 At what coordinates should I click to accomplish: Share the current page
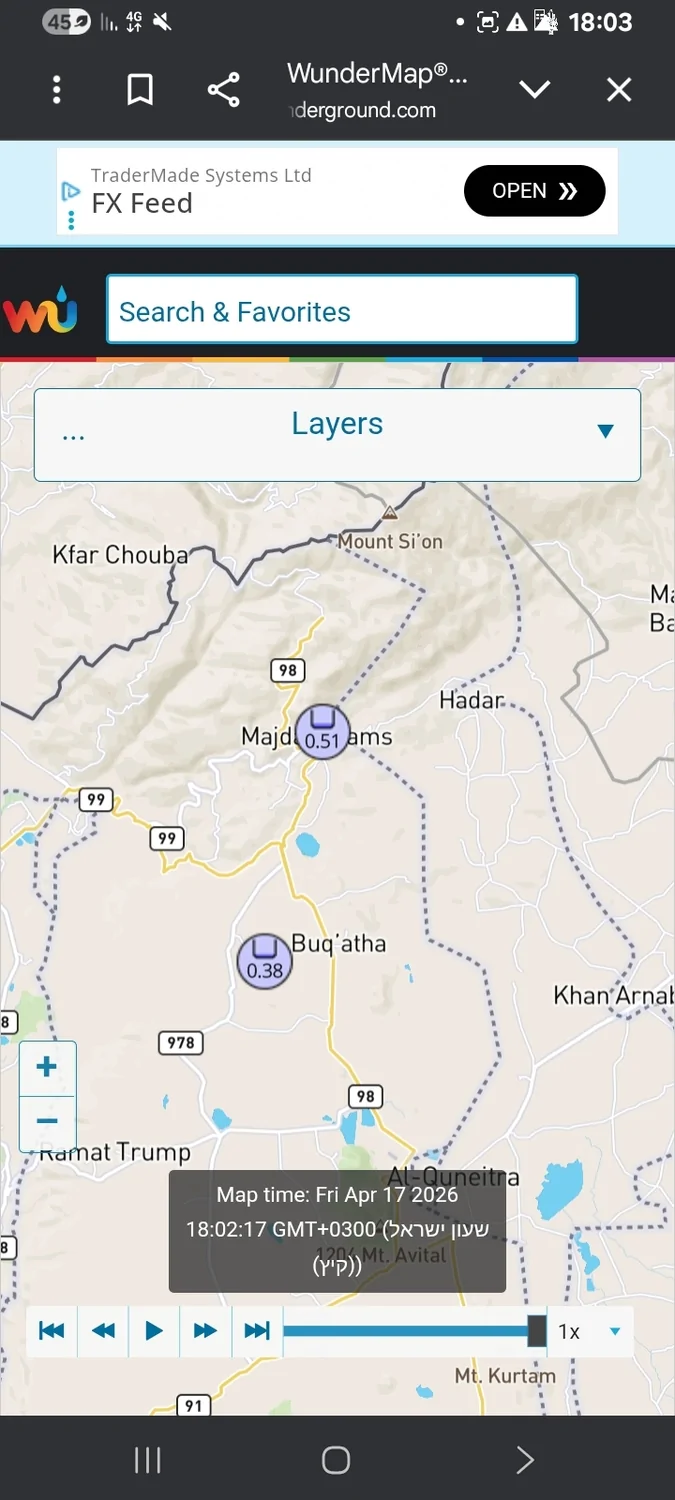tap(223, 90)
